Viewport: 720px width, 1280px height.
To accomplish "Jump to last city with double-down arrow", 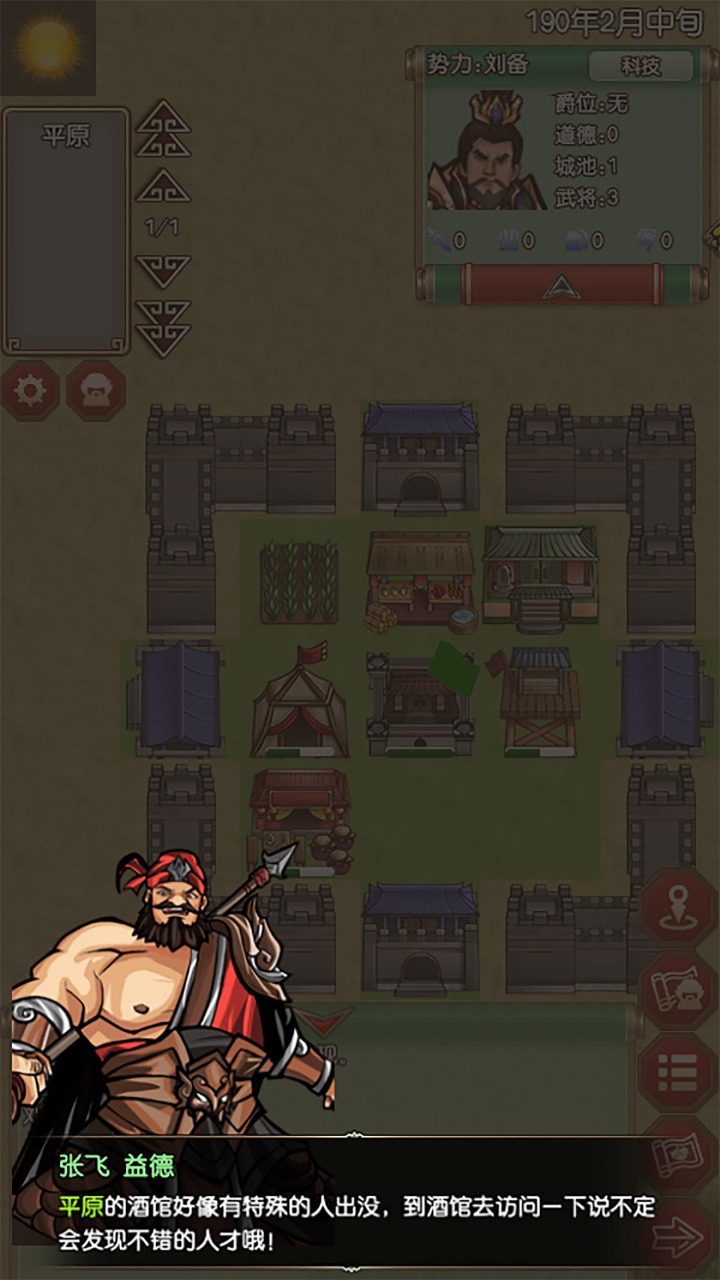I will pyautogui.click(x=163, y=327).
